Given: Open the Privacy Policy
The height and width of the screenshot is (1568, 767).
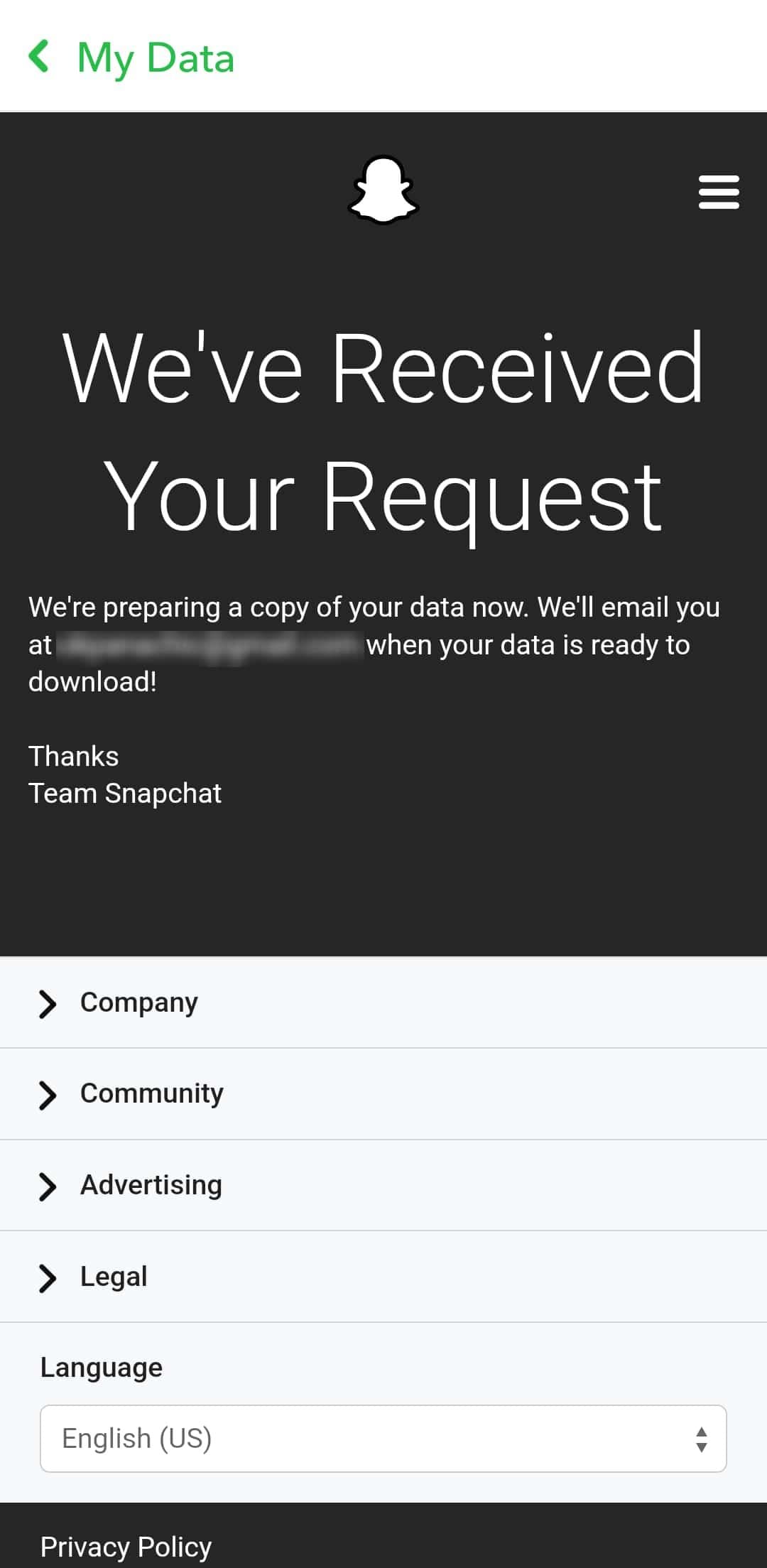Looking at the screenshot, I should [126, 1545].
